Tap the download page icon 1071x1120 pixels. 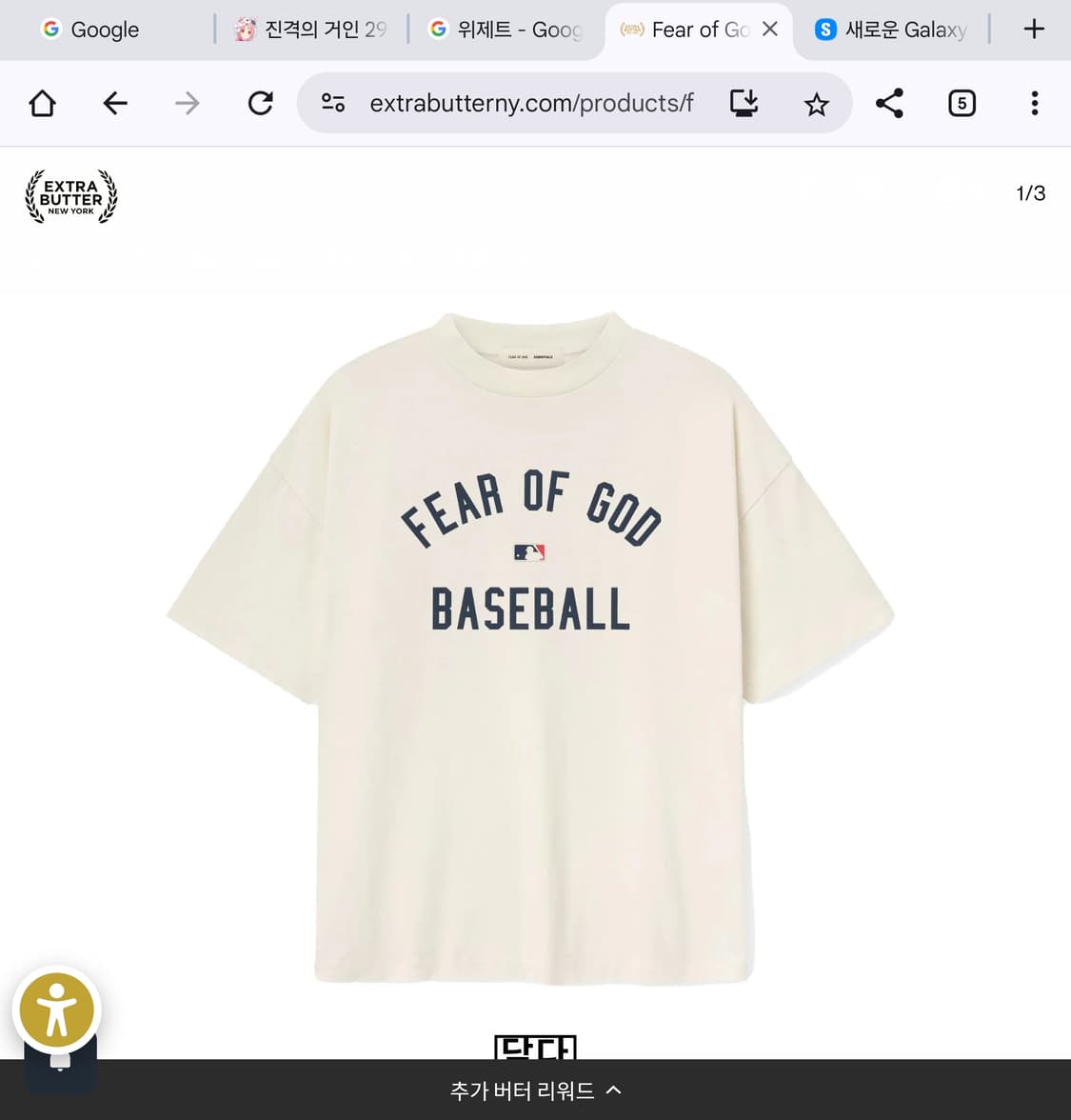pos(744,103)
